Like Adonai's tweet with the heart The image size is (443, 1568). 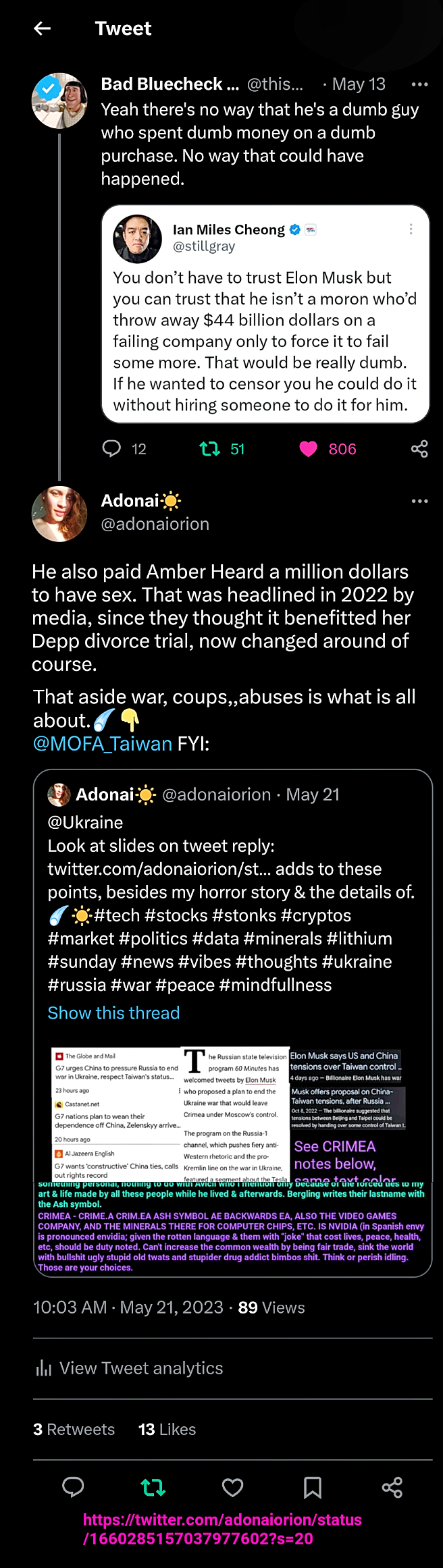(x=232, y=1487)
